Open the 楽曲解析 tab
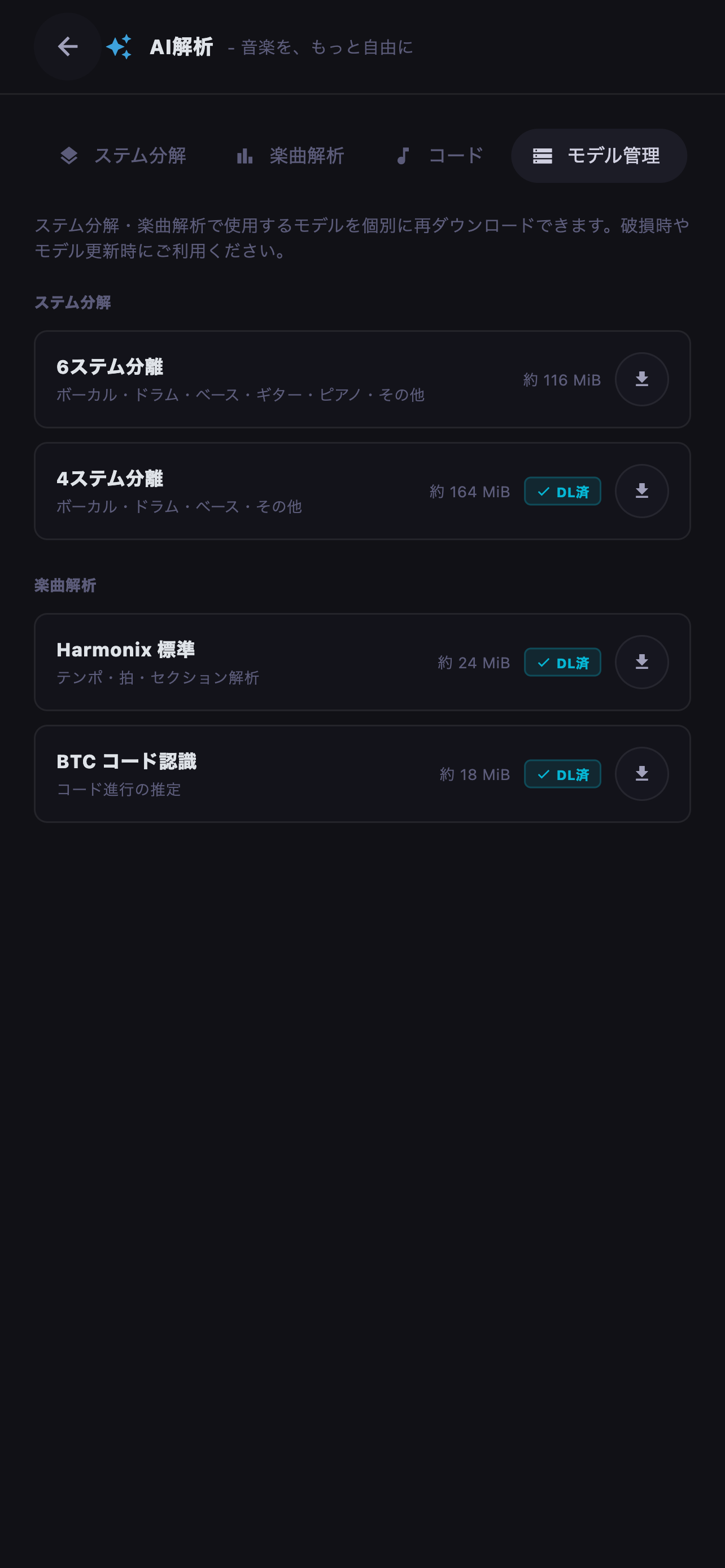Image resolution: width=725 pixels, height=1568 pixels. coord(291,156)
